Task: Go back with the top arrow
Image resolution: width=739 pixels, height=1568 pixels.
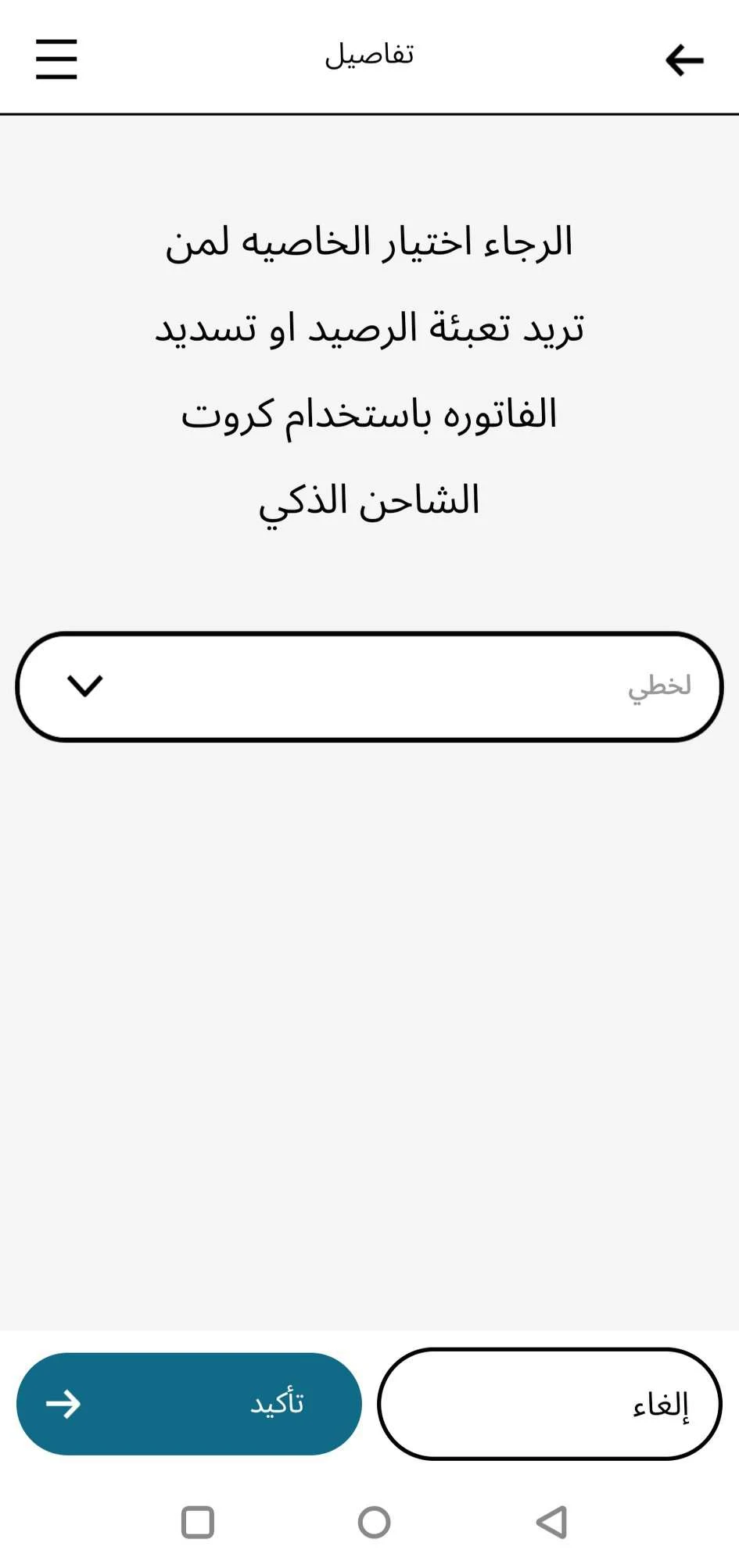Action: [684, 60]
